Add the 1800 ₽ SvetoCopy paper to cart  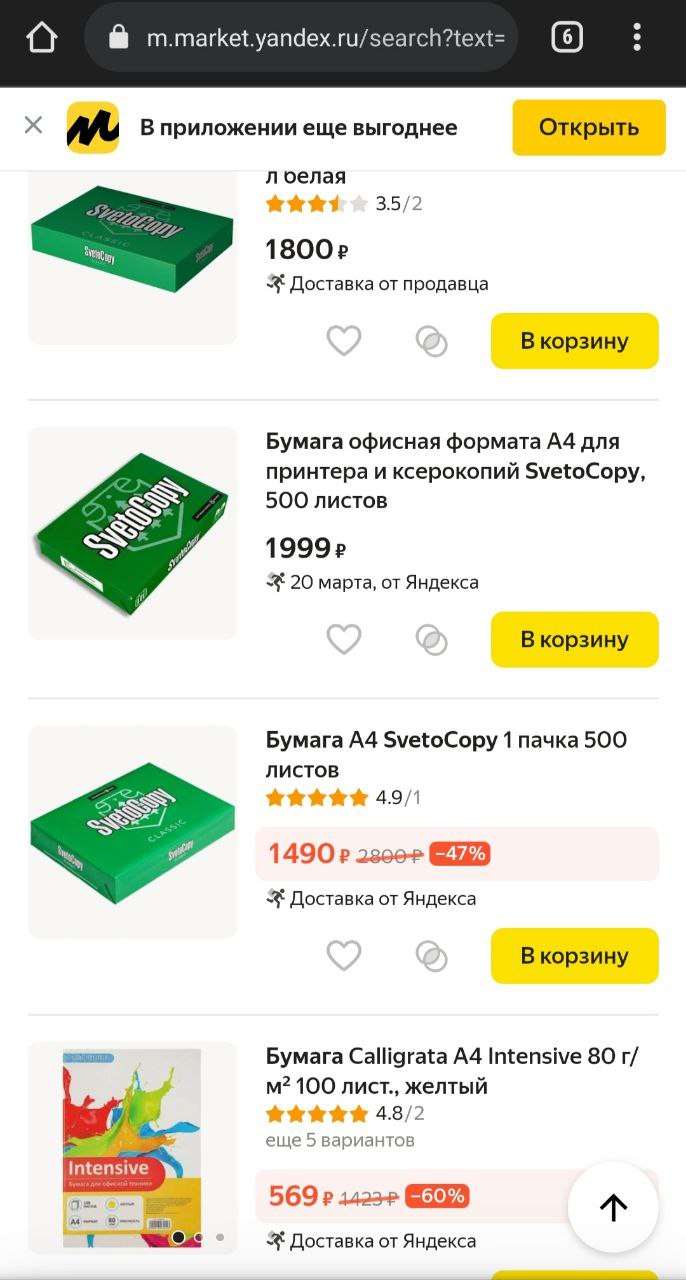click(x=574, y=341)
